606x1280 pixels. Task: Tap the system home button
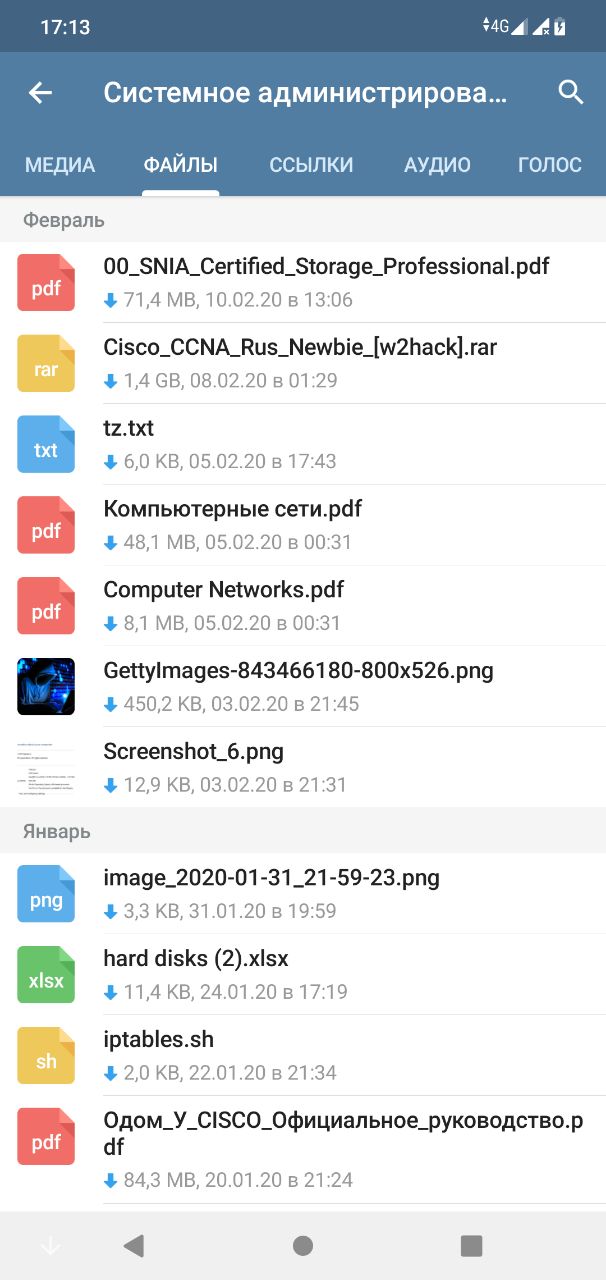point(303,1246)
